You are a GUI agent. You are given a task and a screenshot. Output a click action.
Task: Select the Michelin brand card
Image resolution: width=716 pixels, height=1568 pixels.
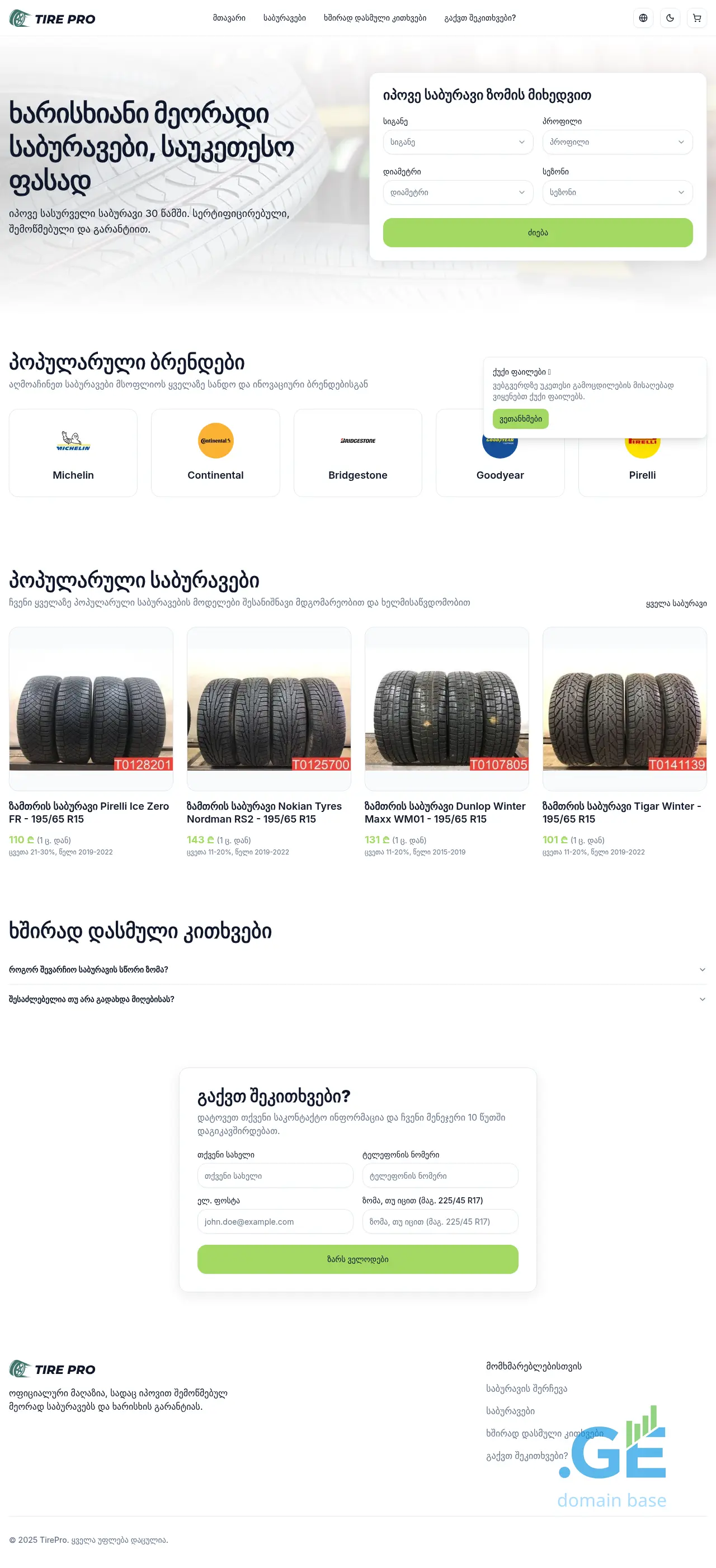tap(73, 453)
